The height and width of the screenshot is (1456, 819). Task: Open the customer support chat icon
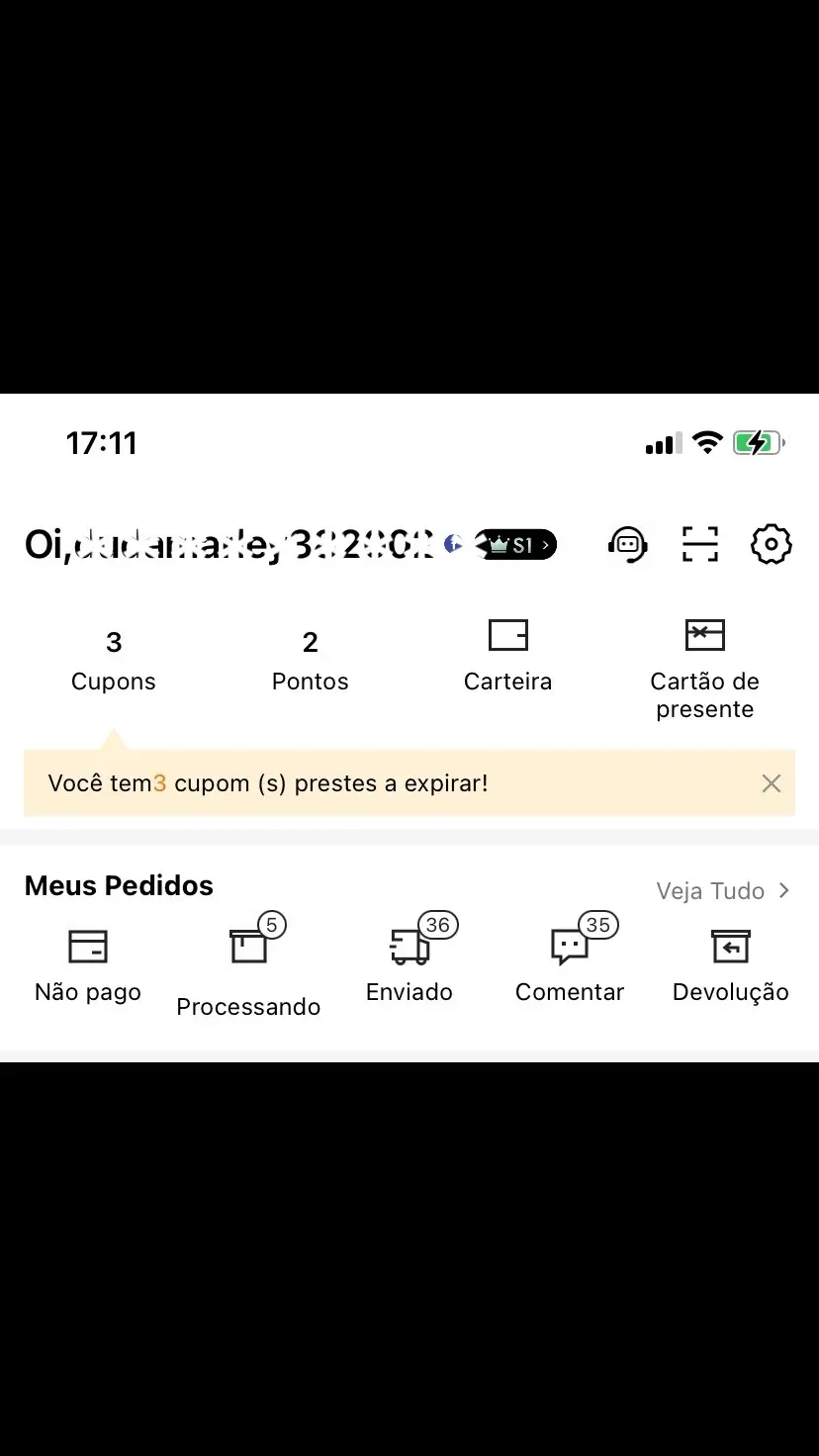pyautogui.click(x=627, y=544)
